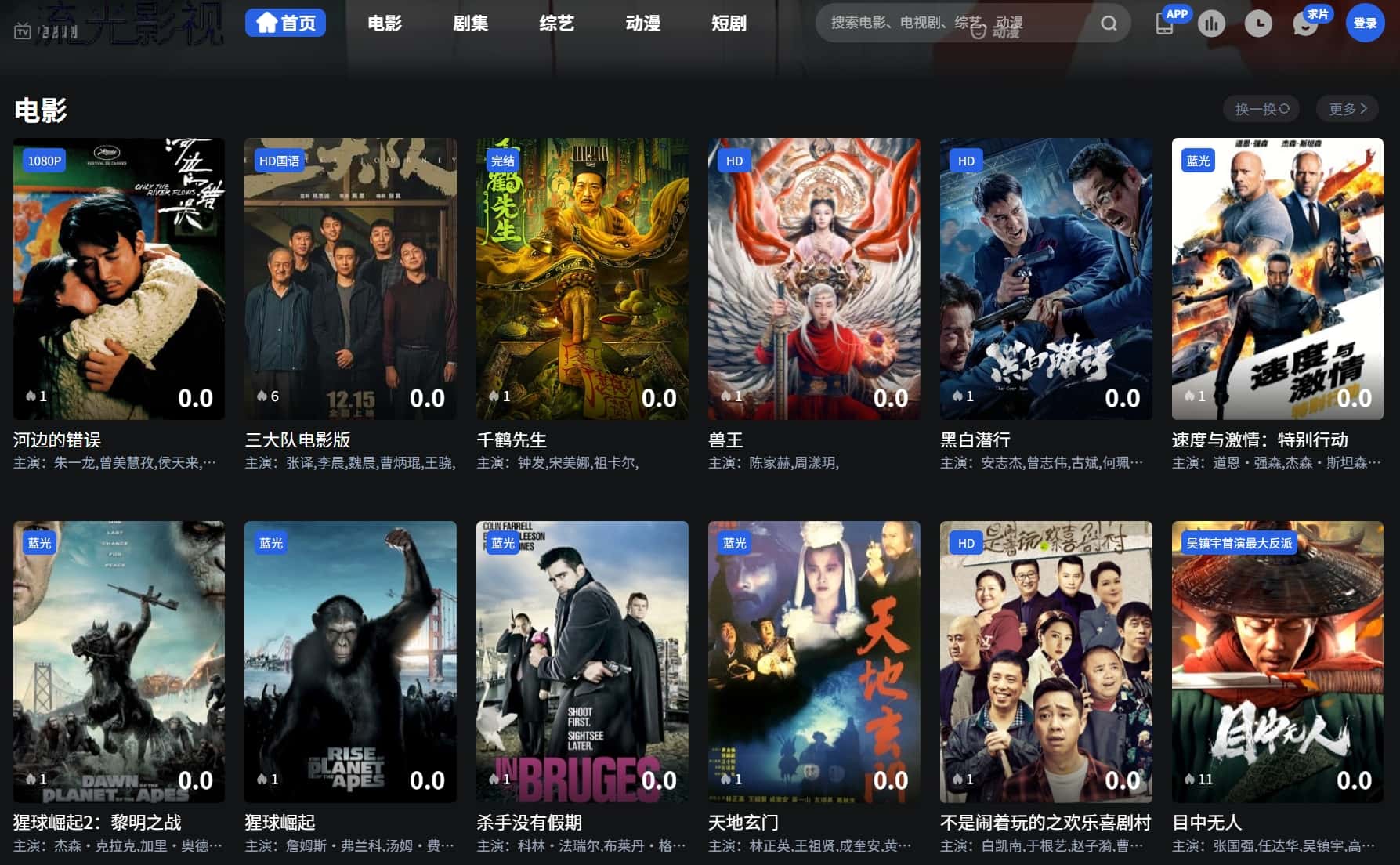Open 三大队电影版 movie card
1400x865 pixels.
click(x=350, y=278)
